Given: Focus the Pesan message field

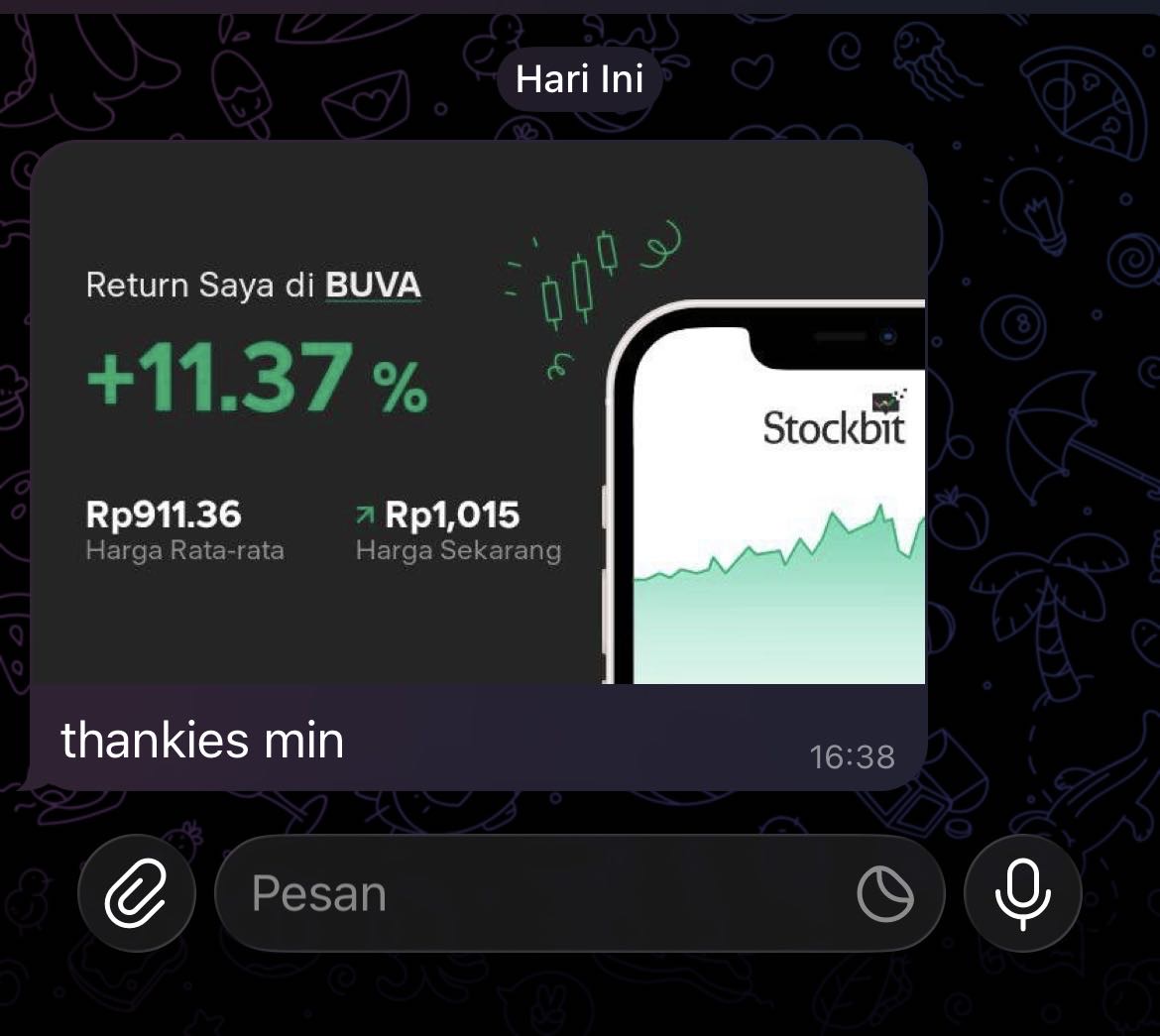Looking at the screenshot, I should 535,893.
